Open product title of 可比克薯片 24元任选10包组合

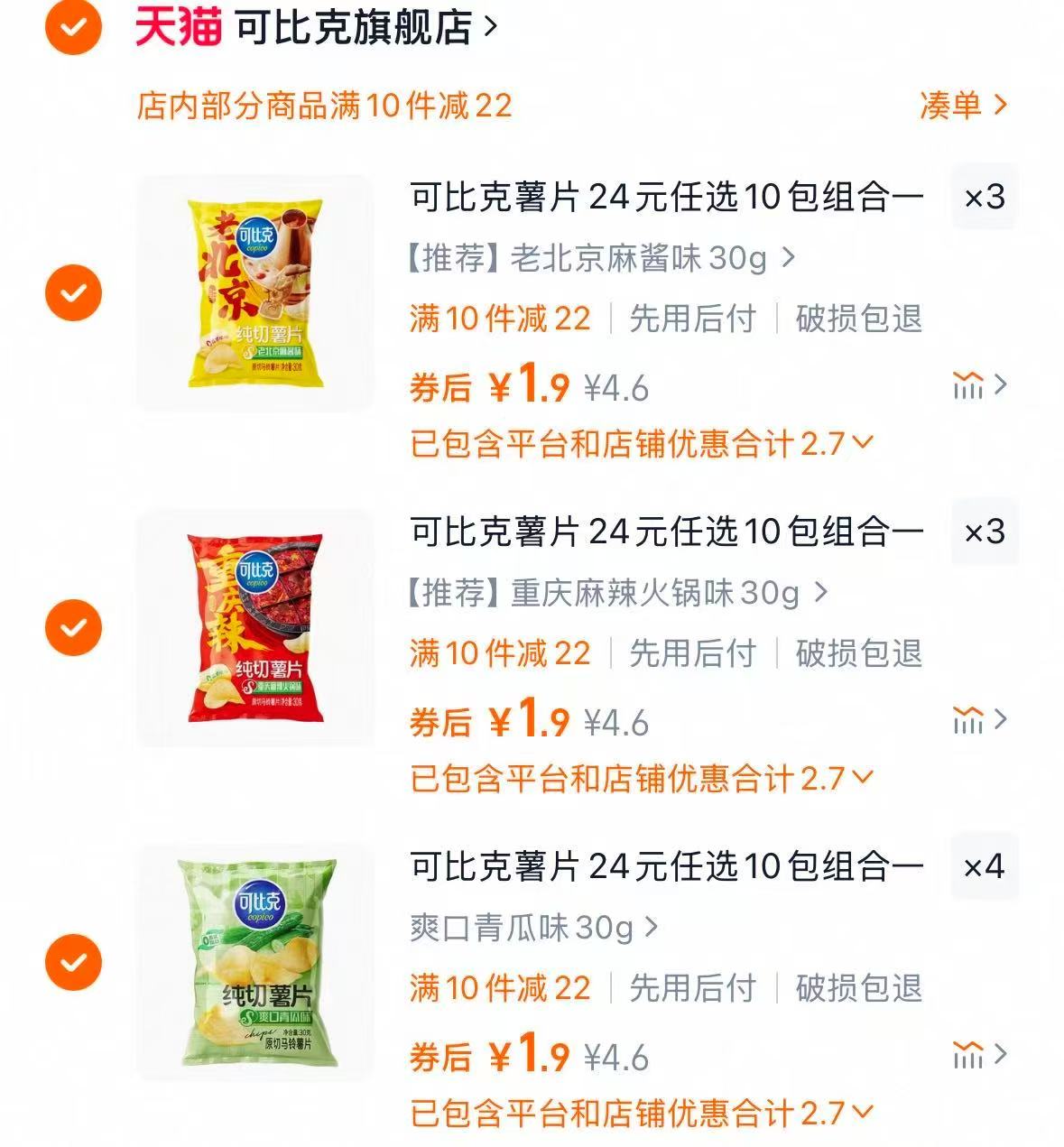coord(663,194)
